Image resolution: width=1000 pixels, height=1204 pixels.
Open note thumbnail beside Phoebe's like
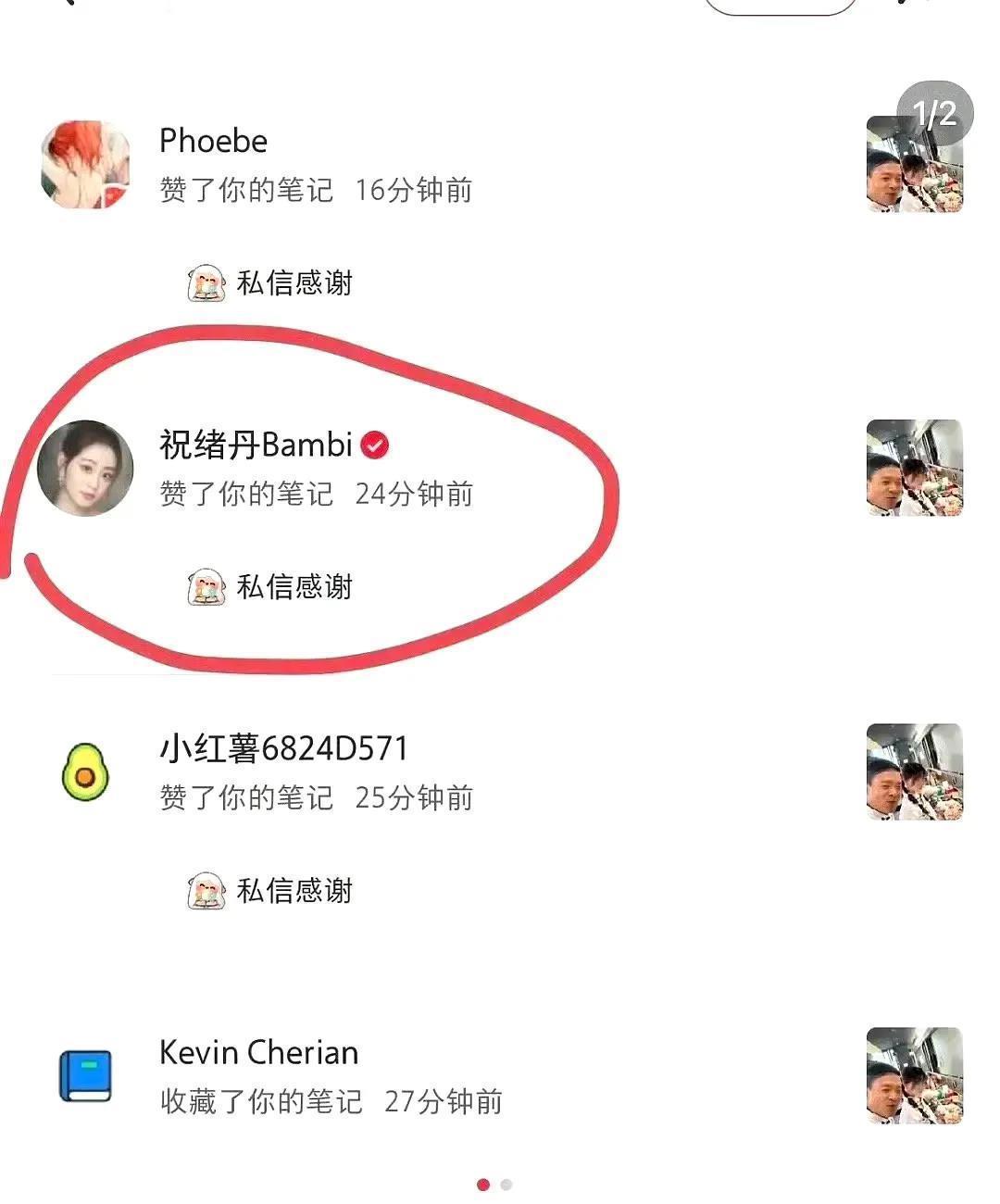[x=914, y=165]
